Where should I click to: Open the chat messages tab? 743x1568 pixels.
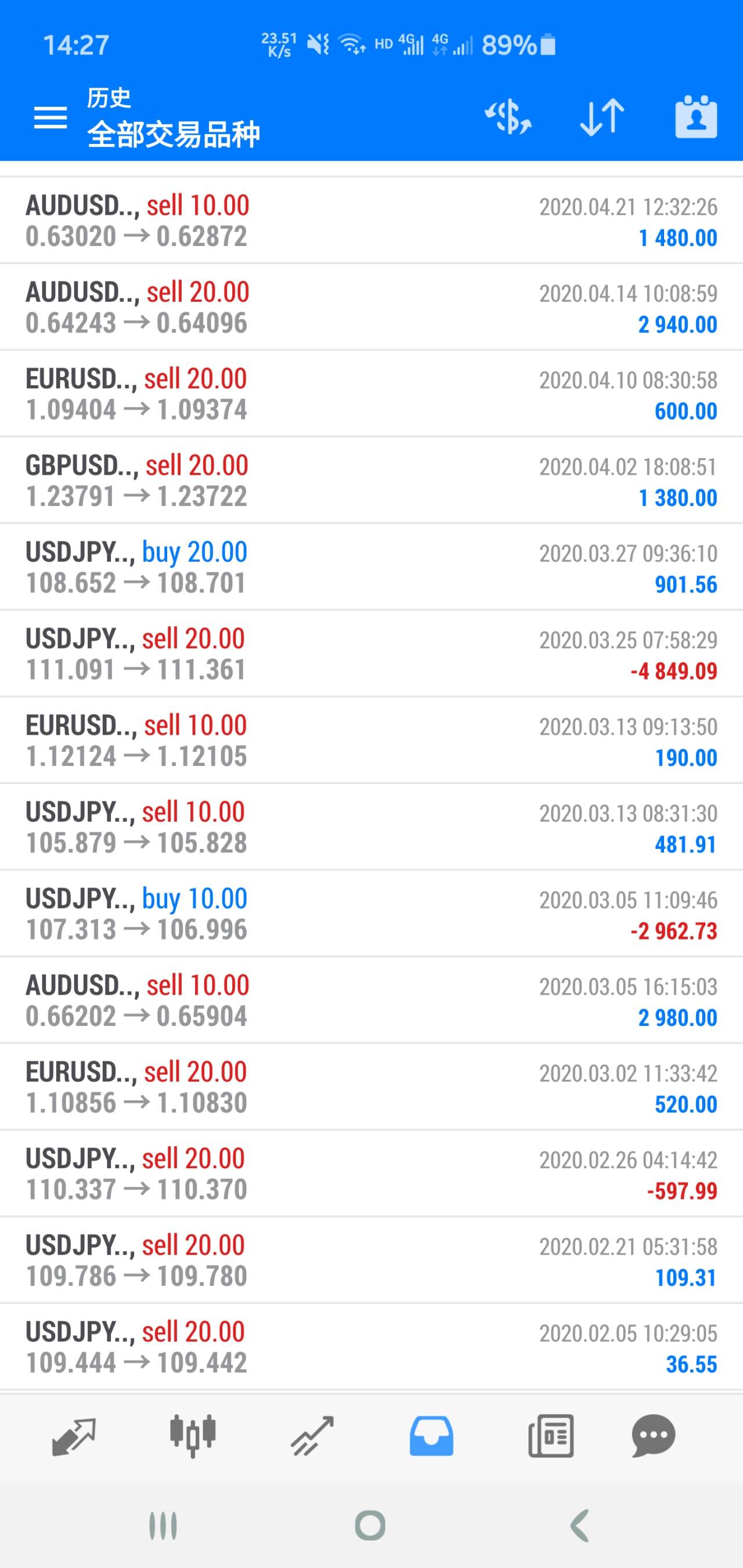654,1436
